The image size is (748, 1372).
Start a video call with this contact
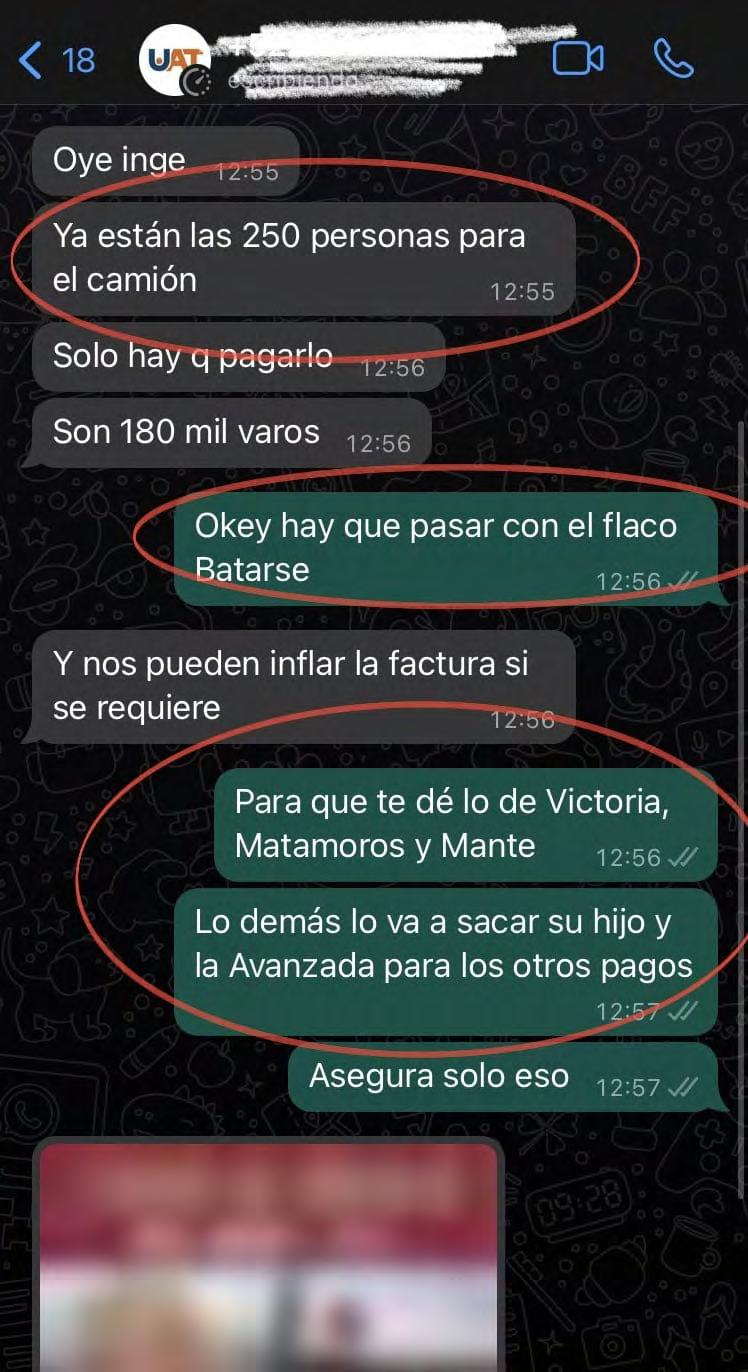point(578,59)
